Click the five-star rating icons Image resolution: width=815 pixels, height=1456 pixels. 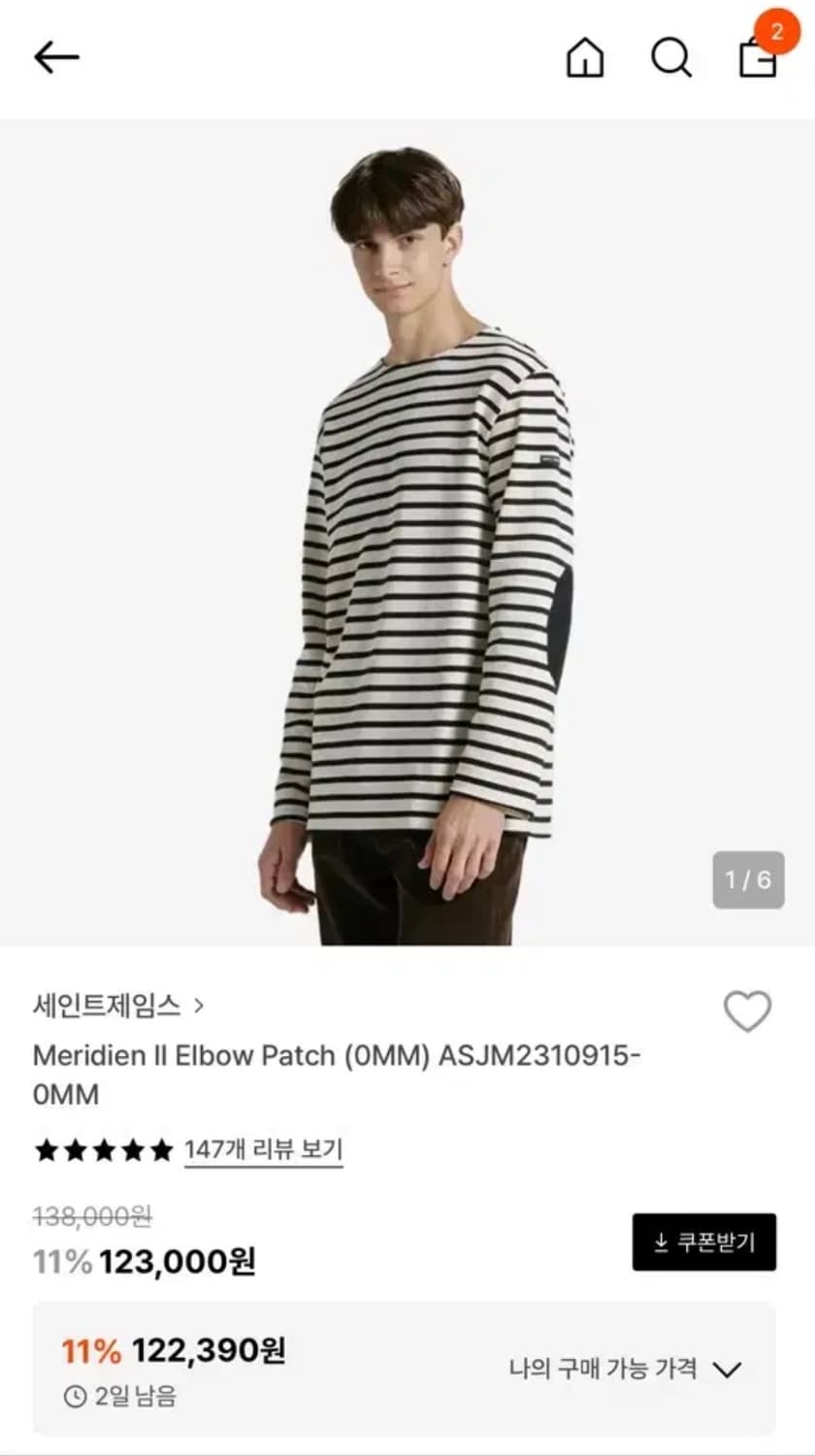tap(100, 1150)
